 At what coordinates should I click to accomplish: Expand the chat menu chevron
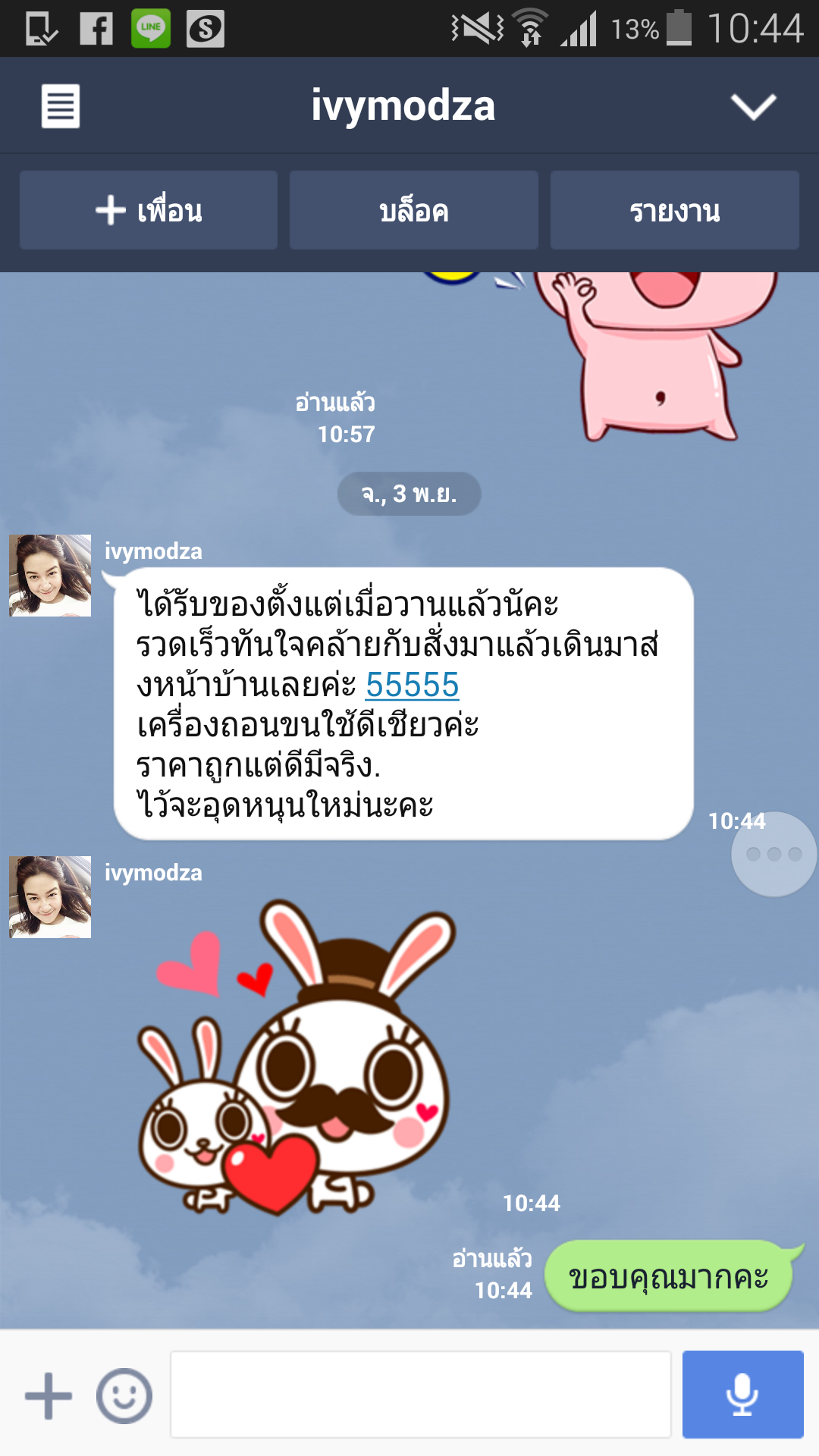(753, 106)
